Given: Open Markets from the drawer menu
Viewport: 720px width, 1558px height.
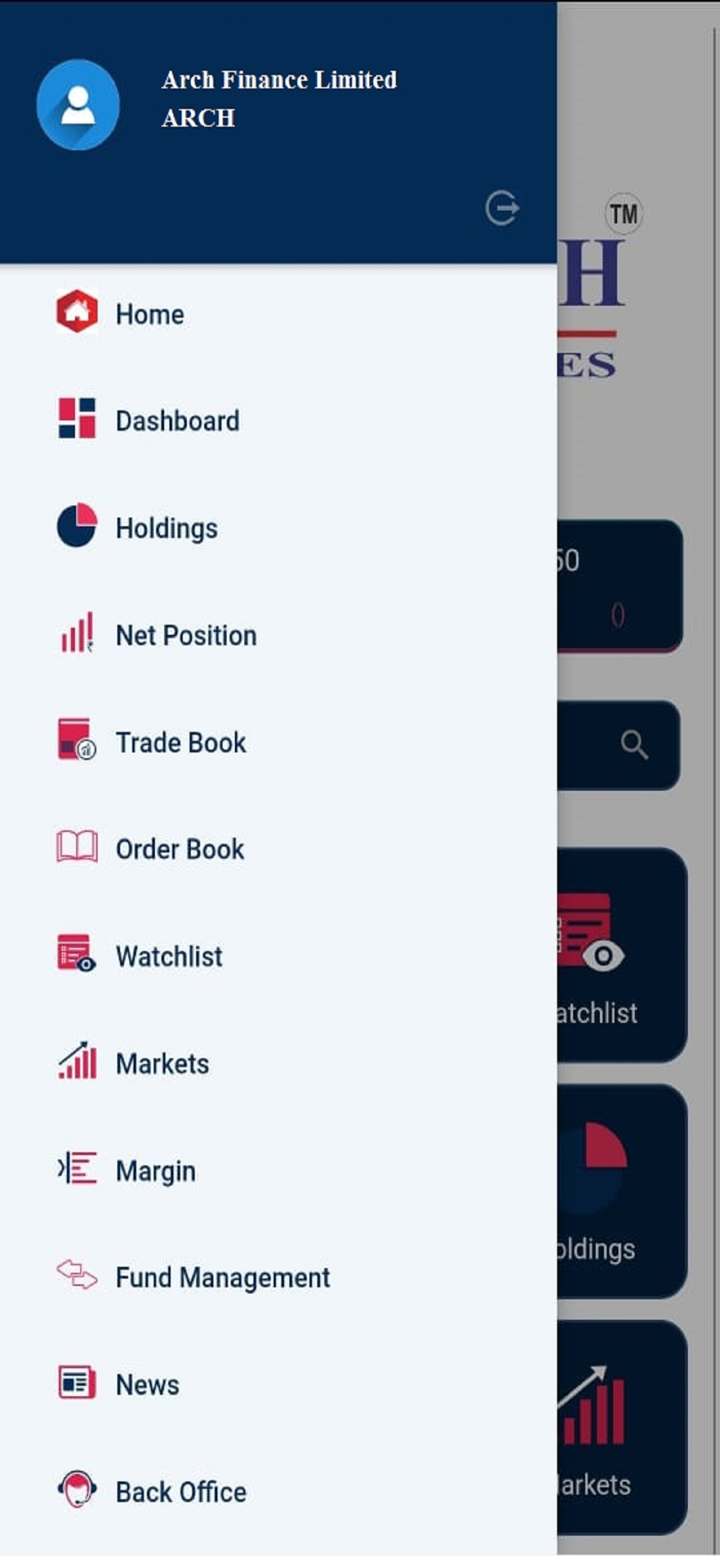Looking at the screenshot, I should tap(162, 1063).
